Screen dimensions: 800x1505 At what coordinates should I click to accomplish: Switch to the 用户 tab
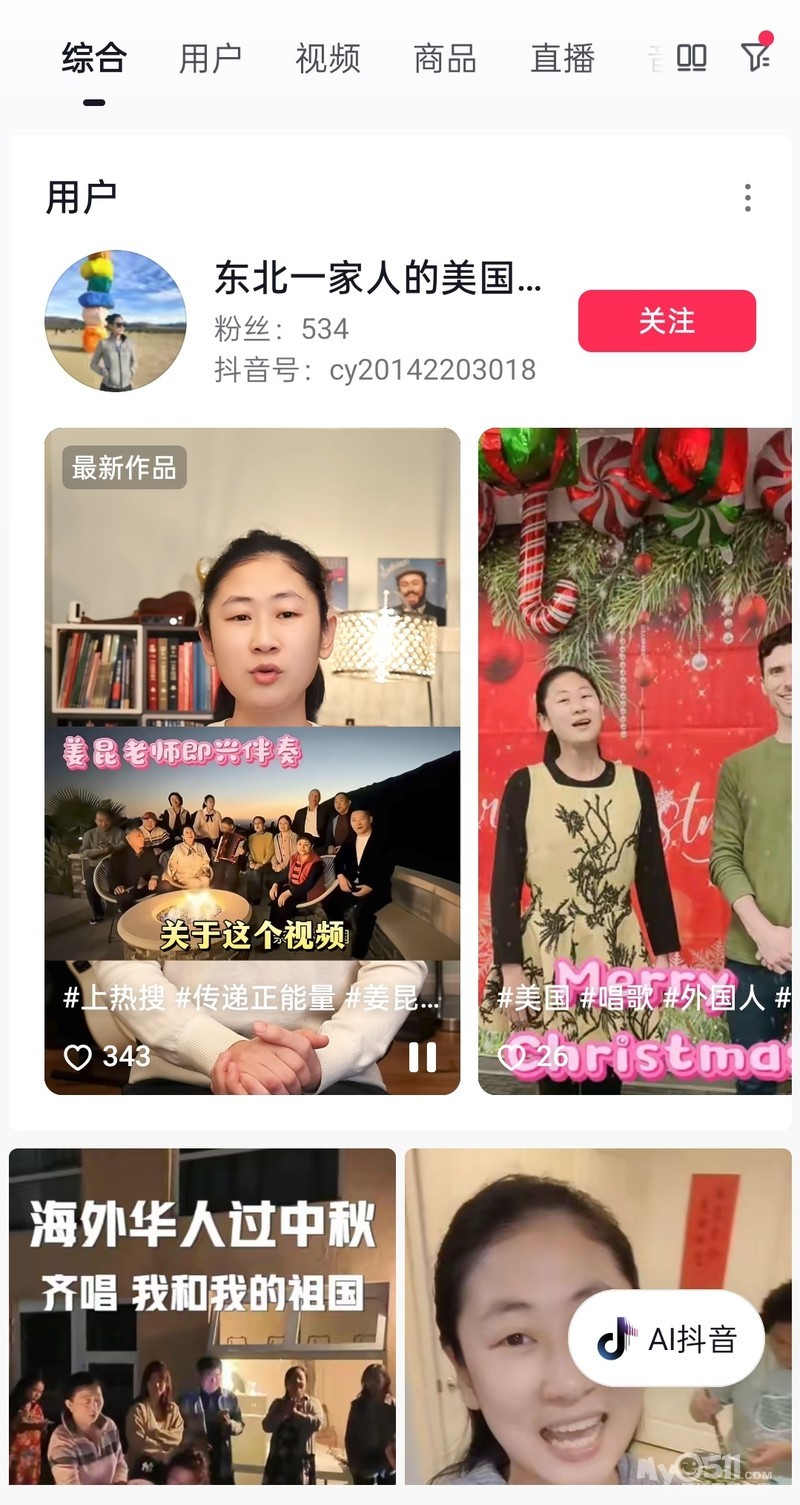(x=210, y=59)
